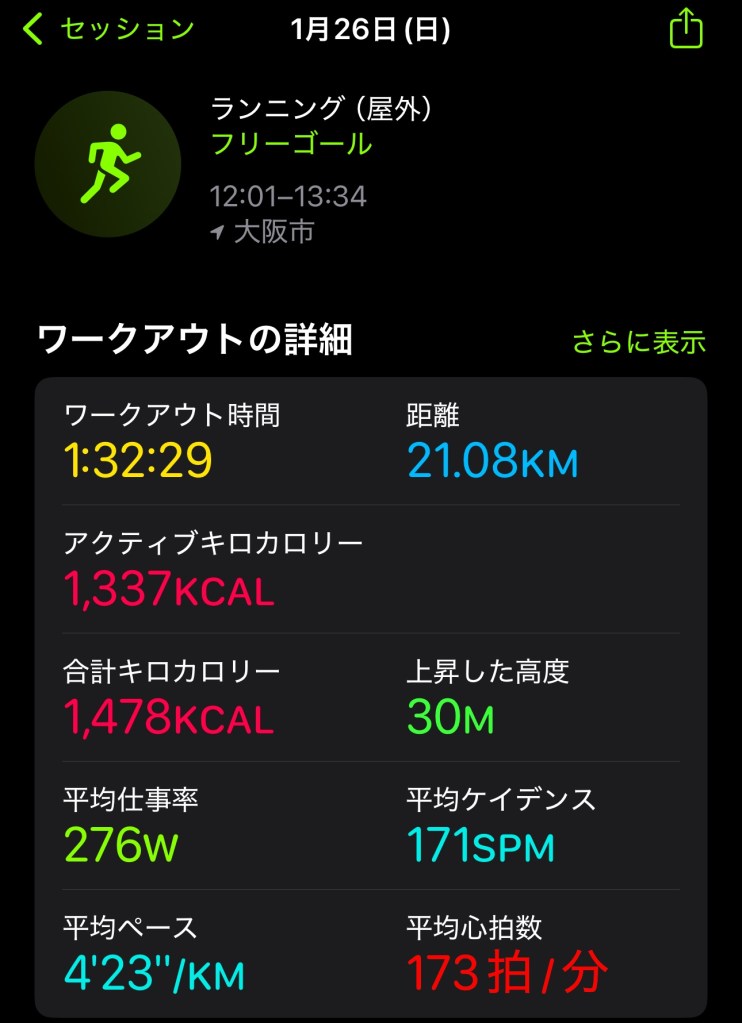Viewport: 742px width, 1023px height.
Task: Go back to the セッション list
Action: coord(108,30)
